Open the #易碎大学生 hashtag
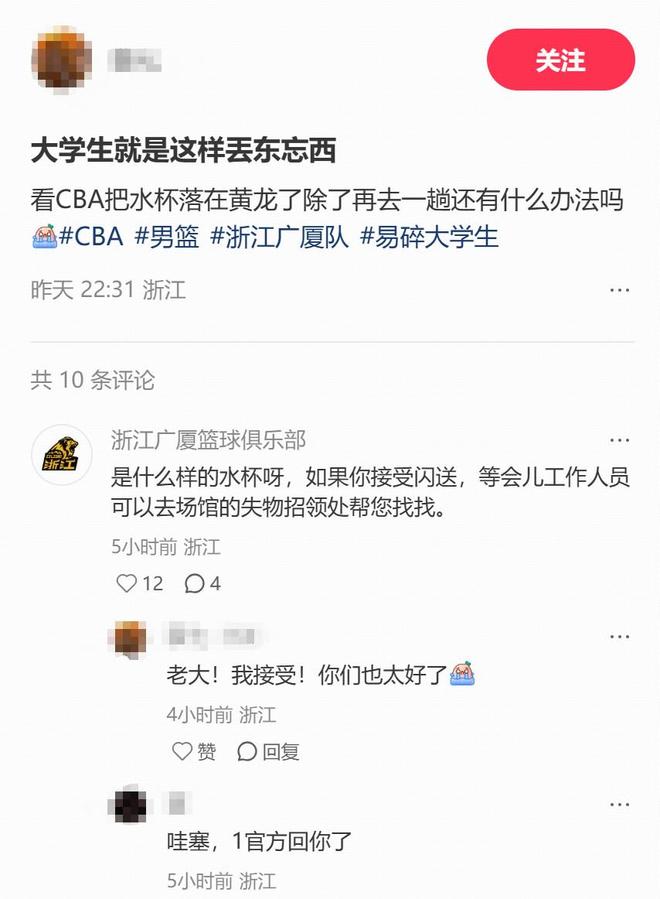Image resolution: width=660 pixels, height=899 pixels. [x=429, y=237]
